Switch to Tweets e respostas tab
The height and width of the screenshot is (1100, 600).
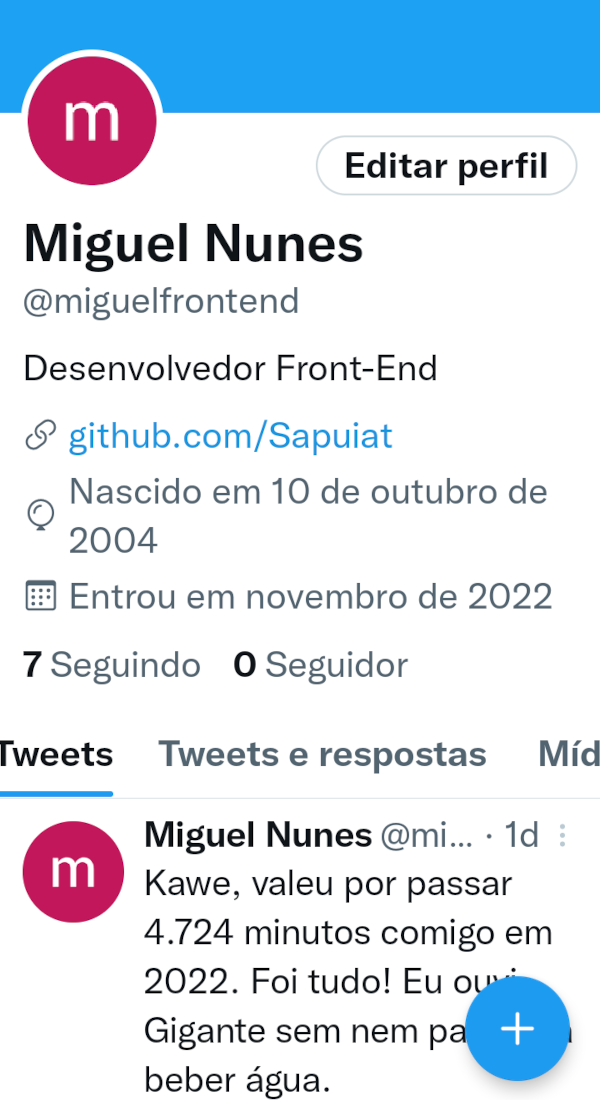[x=323, y=754]
